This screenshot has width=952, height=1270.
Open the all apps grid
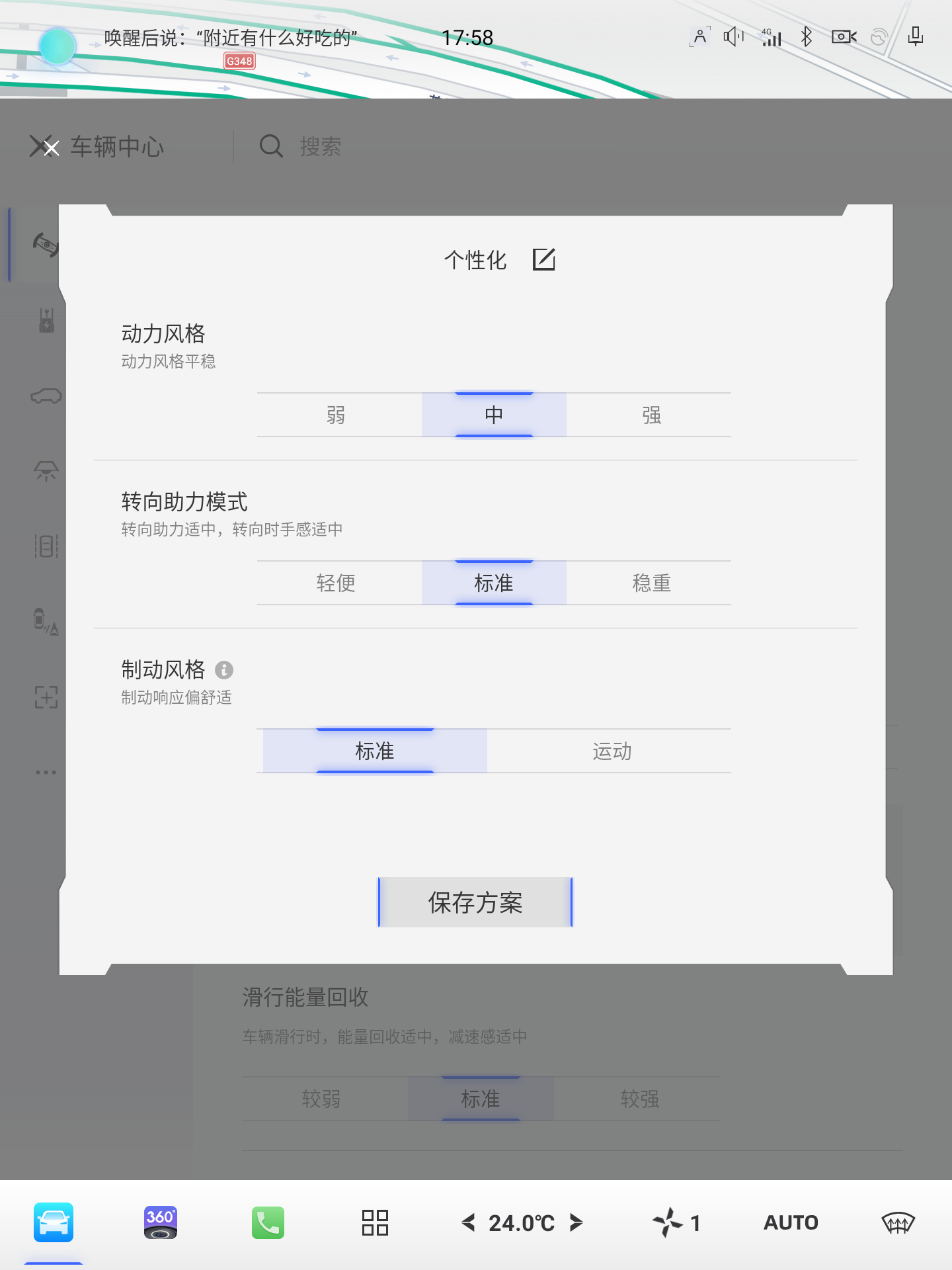375,1222
